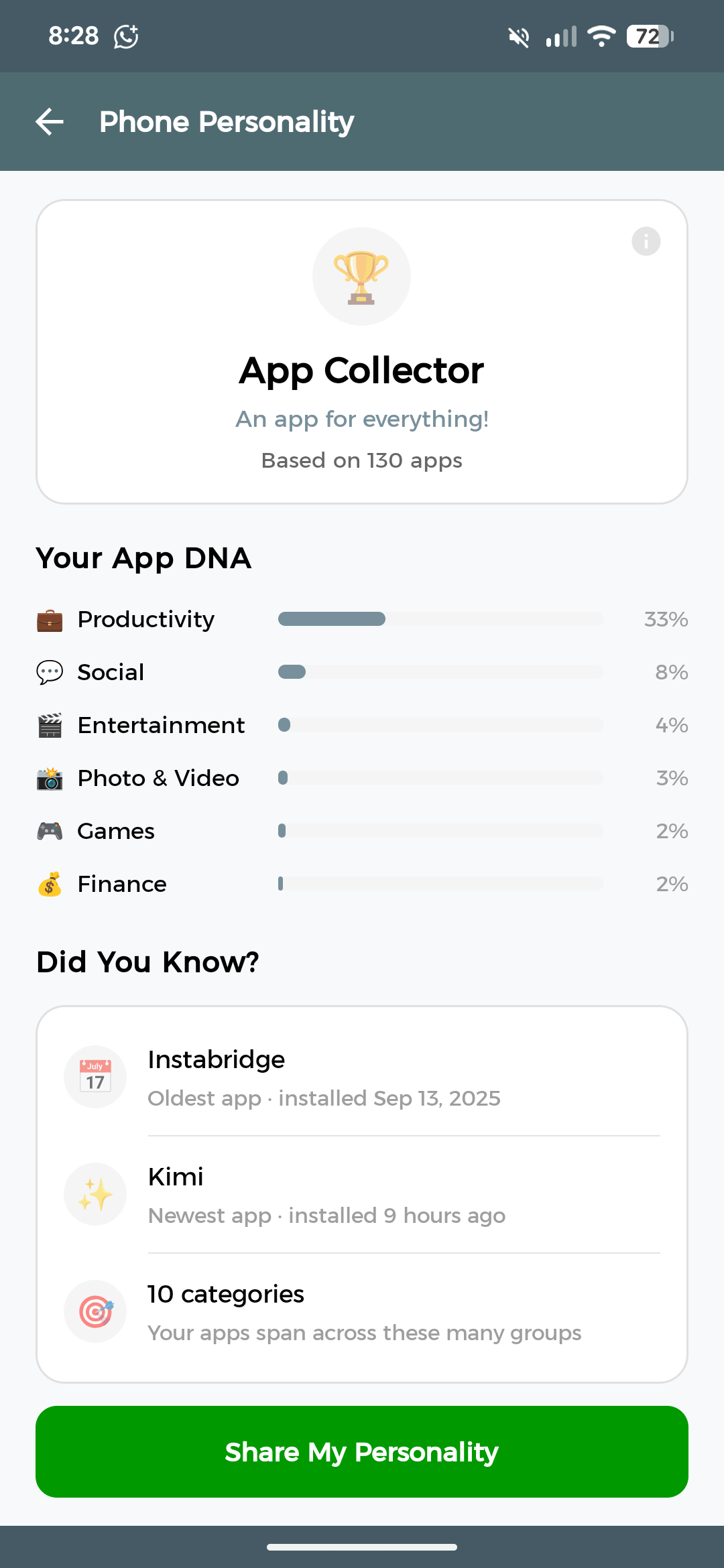Tap the back arrow on Phone Personality header
This screenshot has width=724, height=1568.
point(49,121)
